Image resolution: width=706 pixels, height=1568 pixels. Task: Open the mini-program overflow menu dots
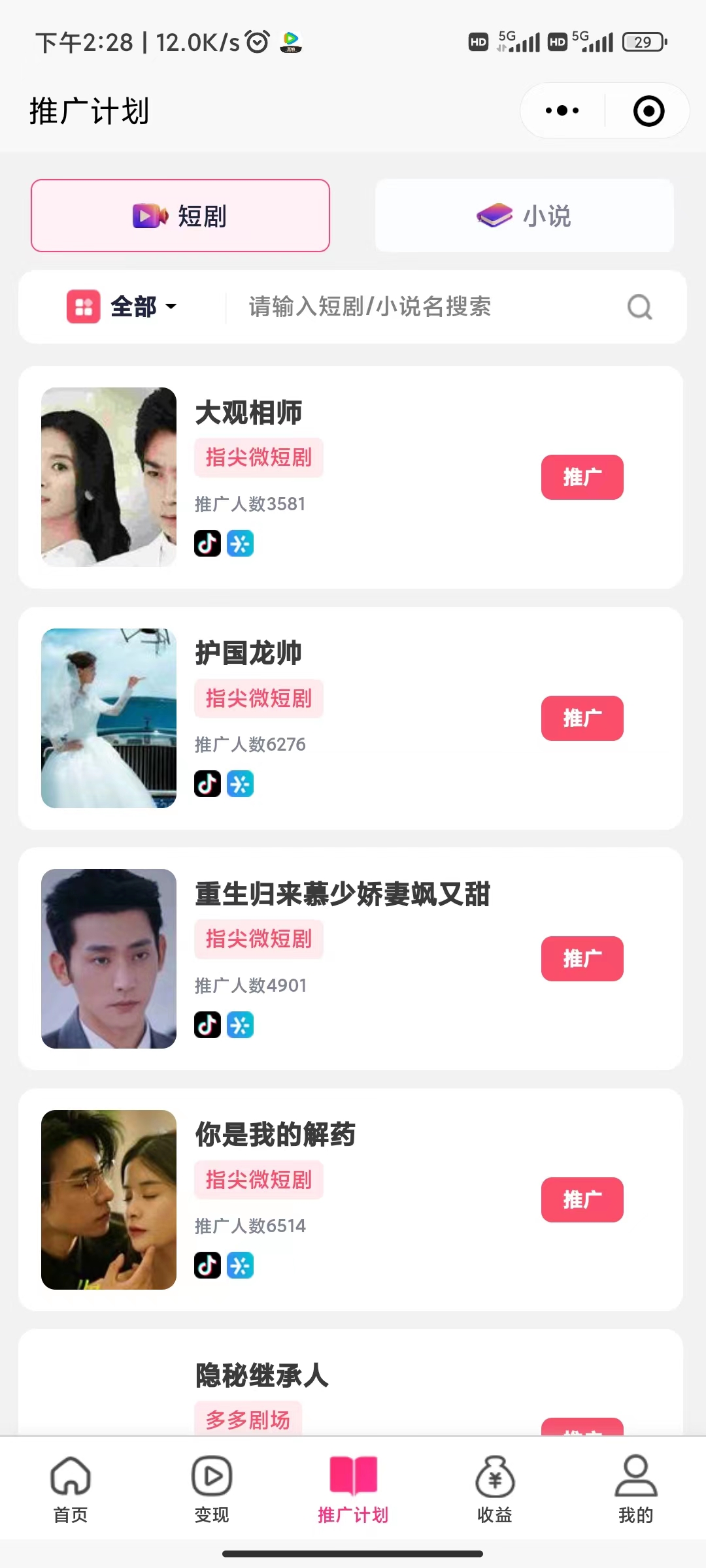click(x=562, y=110)
